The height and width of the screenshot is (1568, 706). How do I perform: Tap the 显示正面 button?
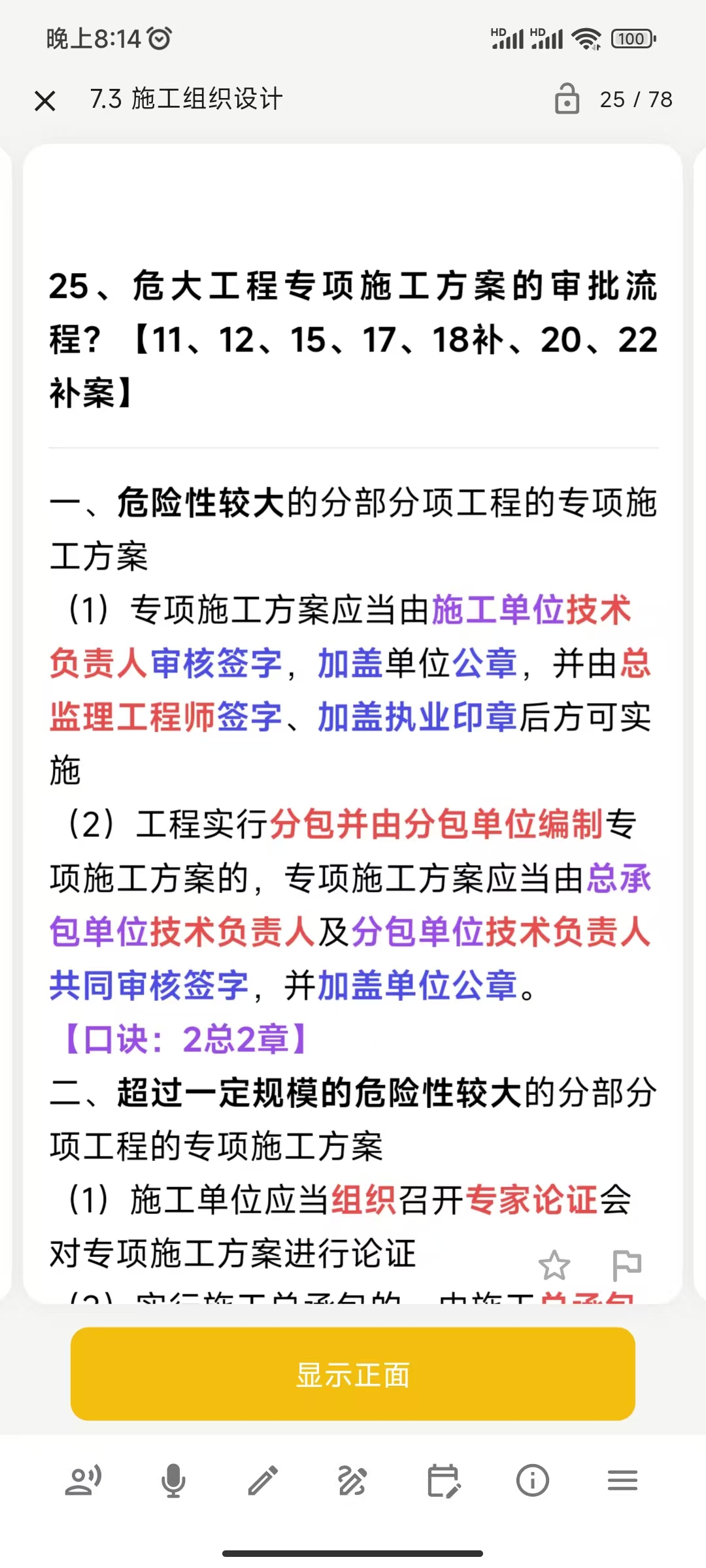(353, 1375)
